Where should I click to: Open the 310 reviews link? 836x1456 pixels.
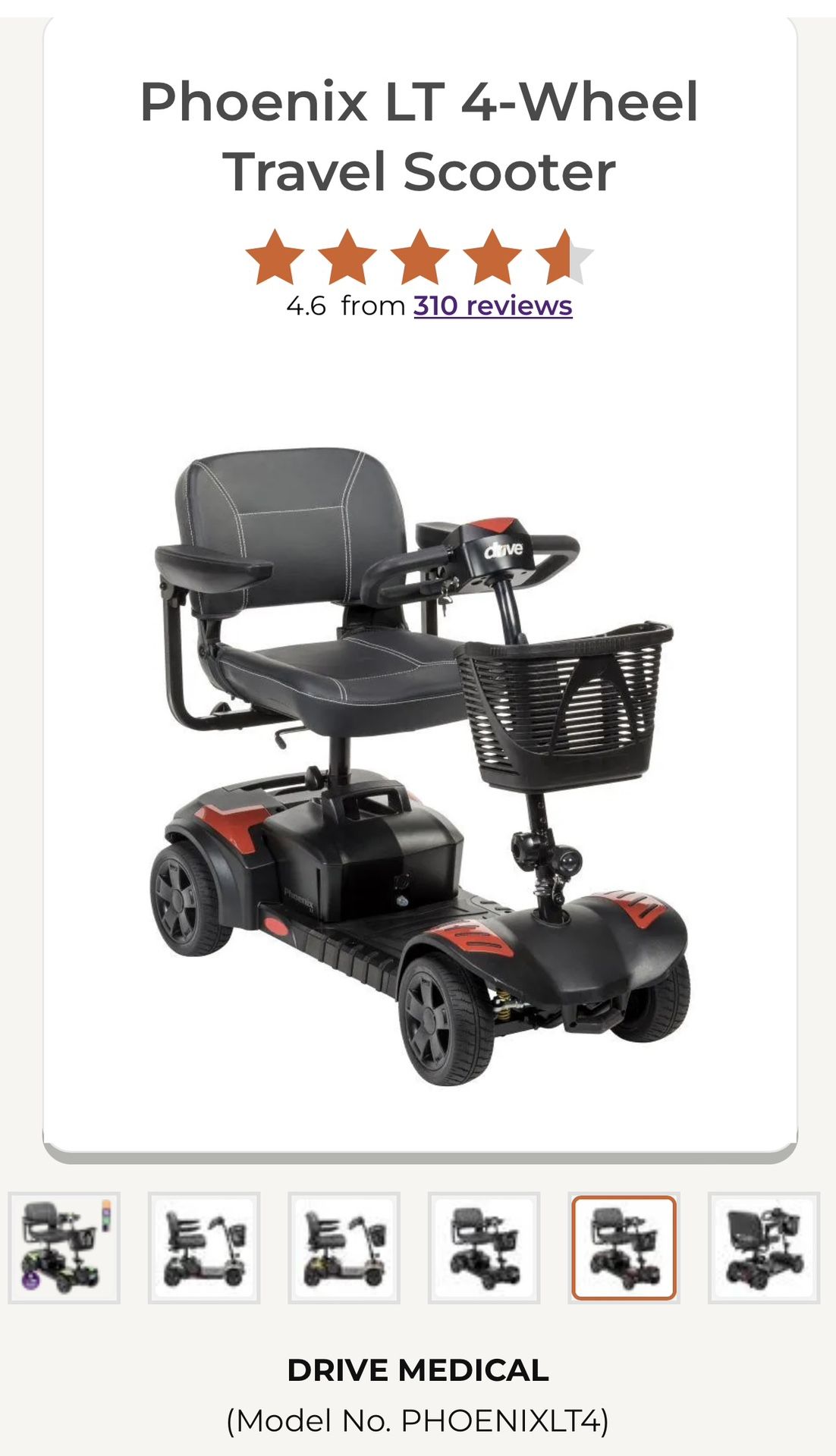(x=492, y=306)
